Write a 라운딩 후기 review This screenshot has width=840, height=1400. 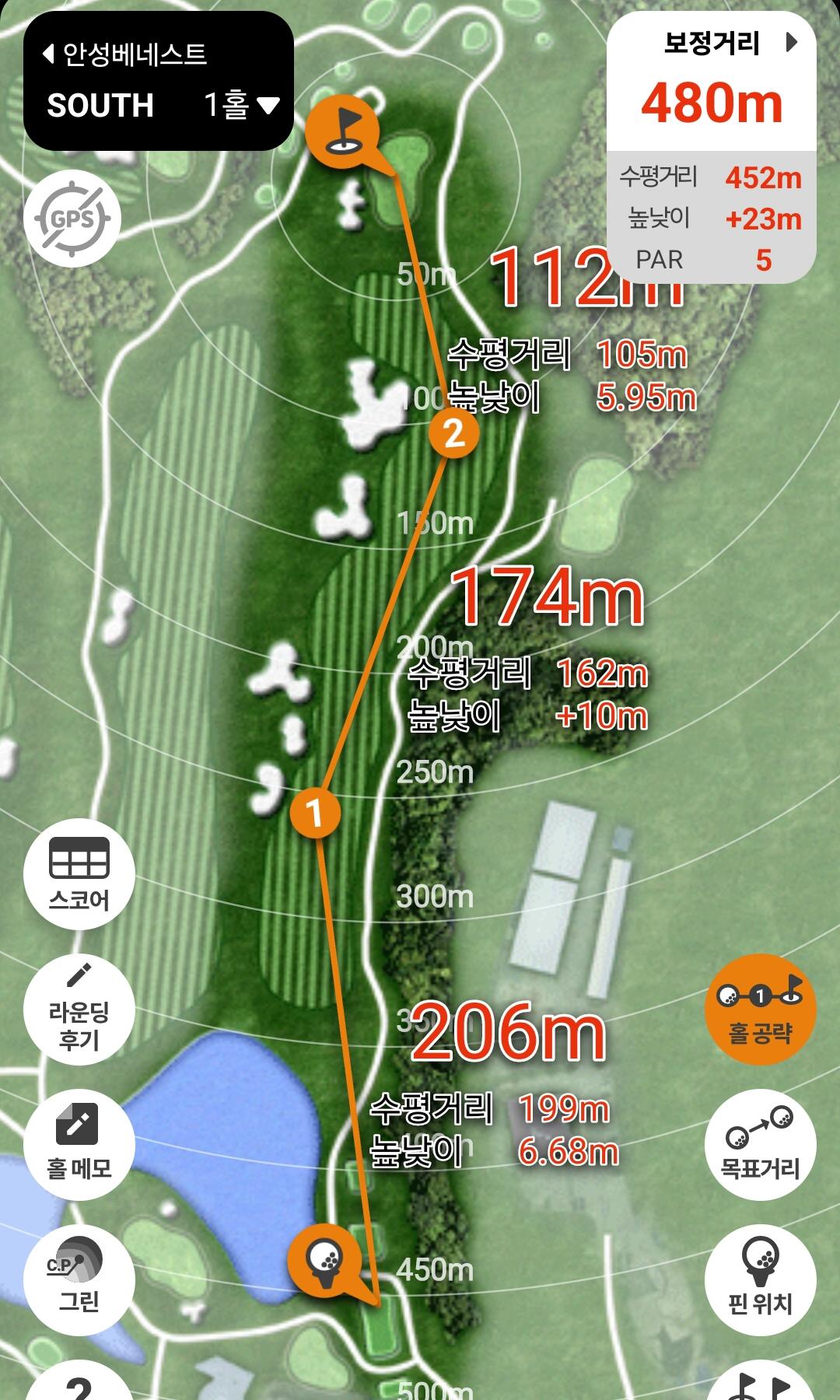pyautogui.click(x=79, y=1010)
